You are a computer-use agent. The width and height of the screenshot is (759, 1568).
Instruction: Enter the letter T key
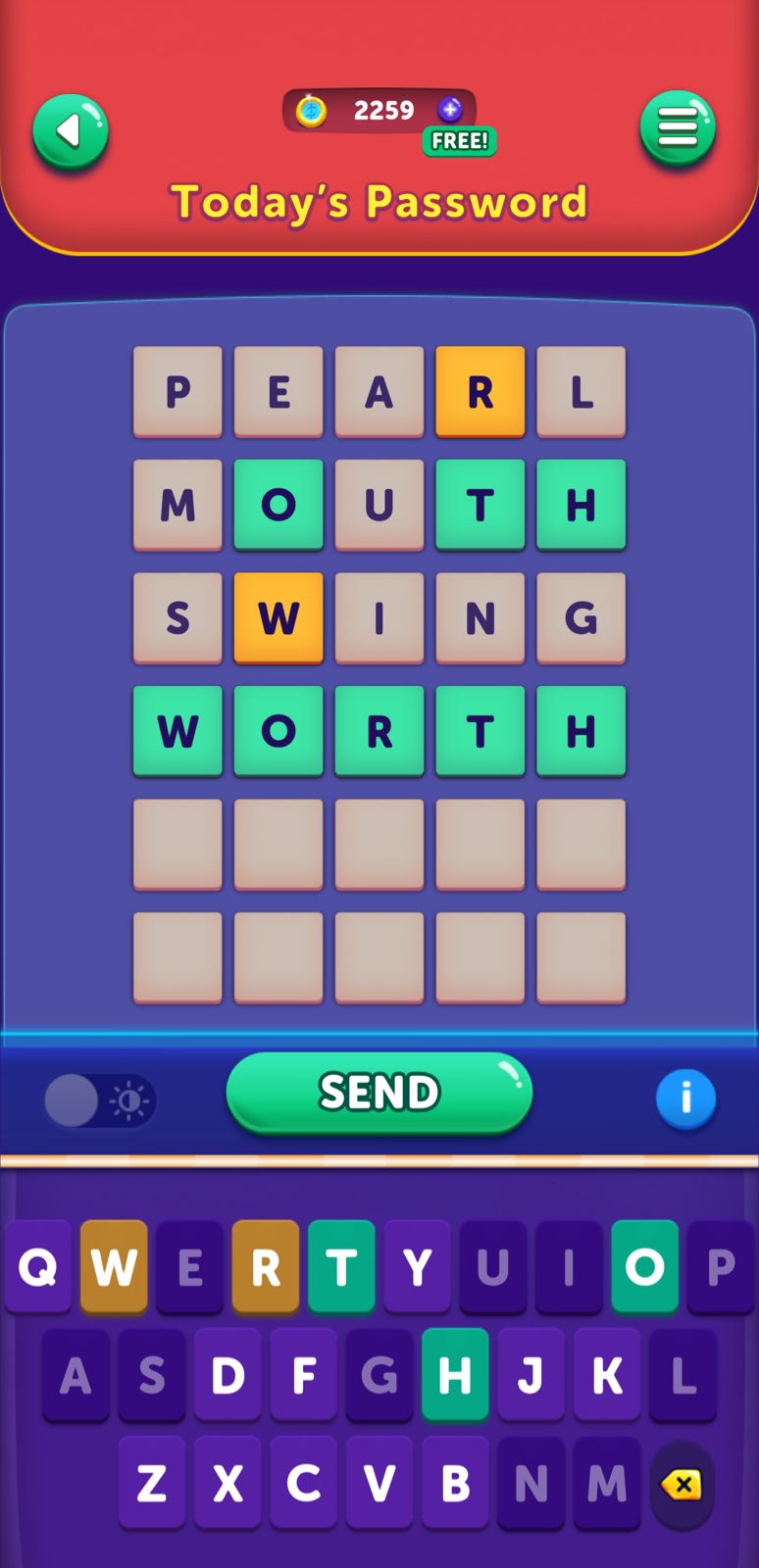pyautogui.click(x=341, y=1267)
